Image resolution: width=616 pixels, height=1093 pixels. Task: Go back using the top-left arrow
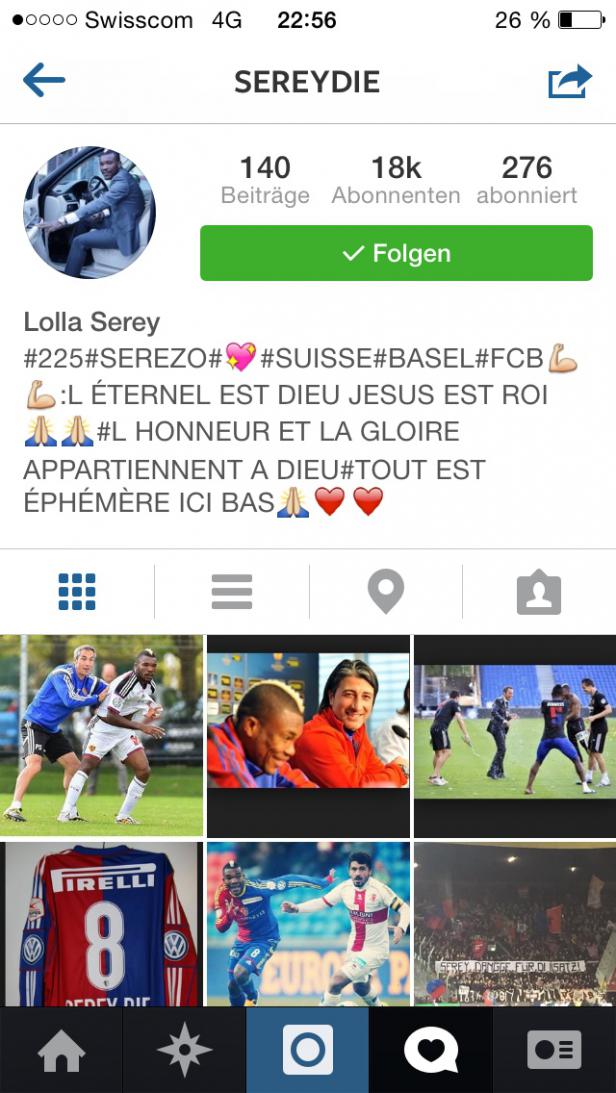pyautogui.click(x=44, y=81)
